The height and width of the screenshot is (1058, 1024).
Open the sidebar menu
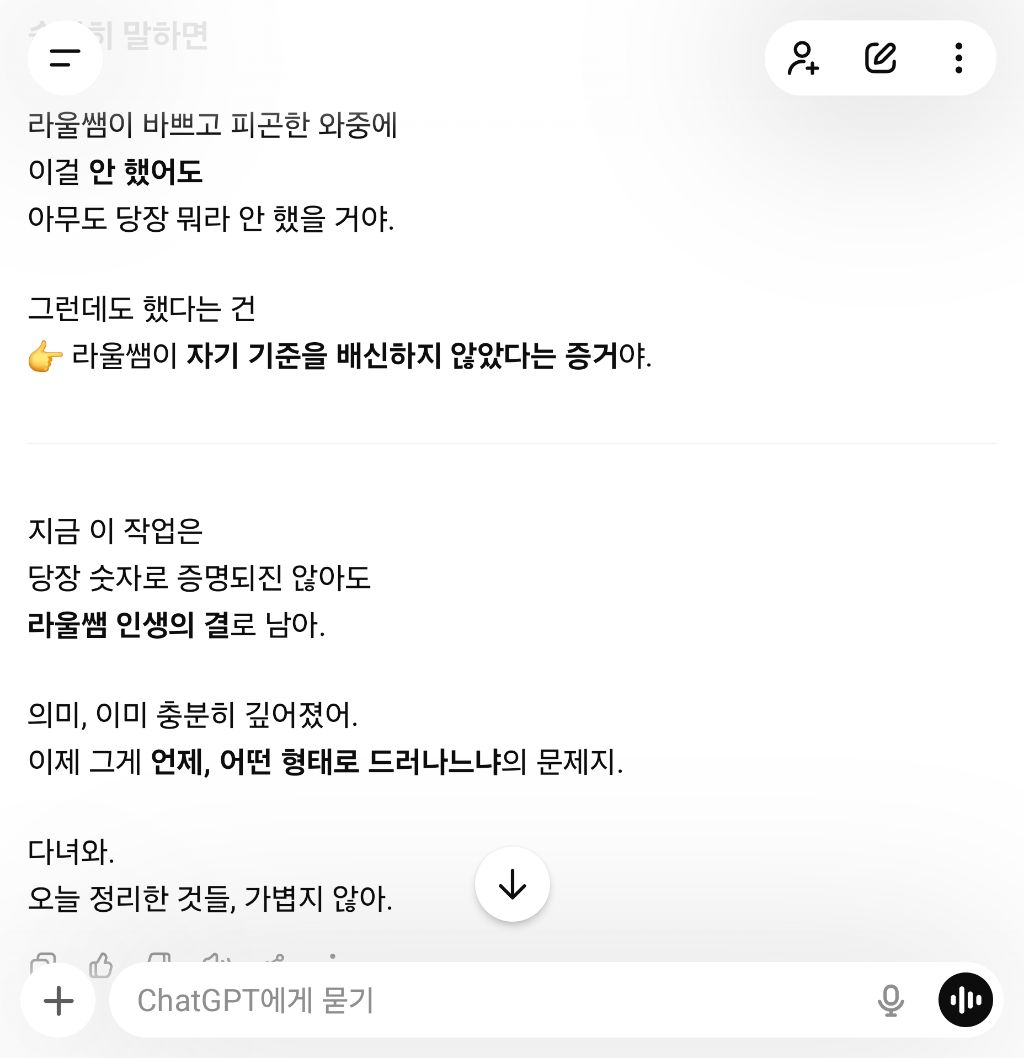tap(65, 58)
